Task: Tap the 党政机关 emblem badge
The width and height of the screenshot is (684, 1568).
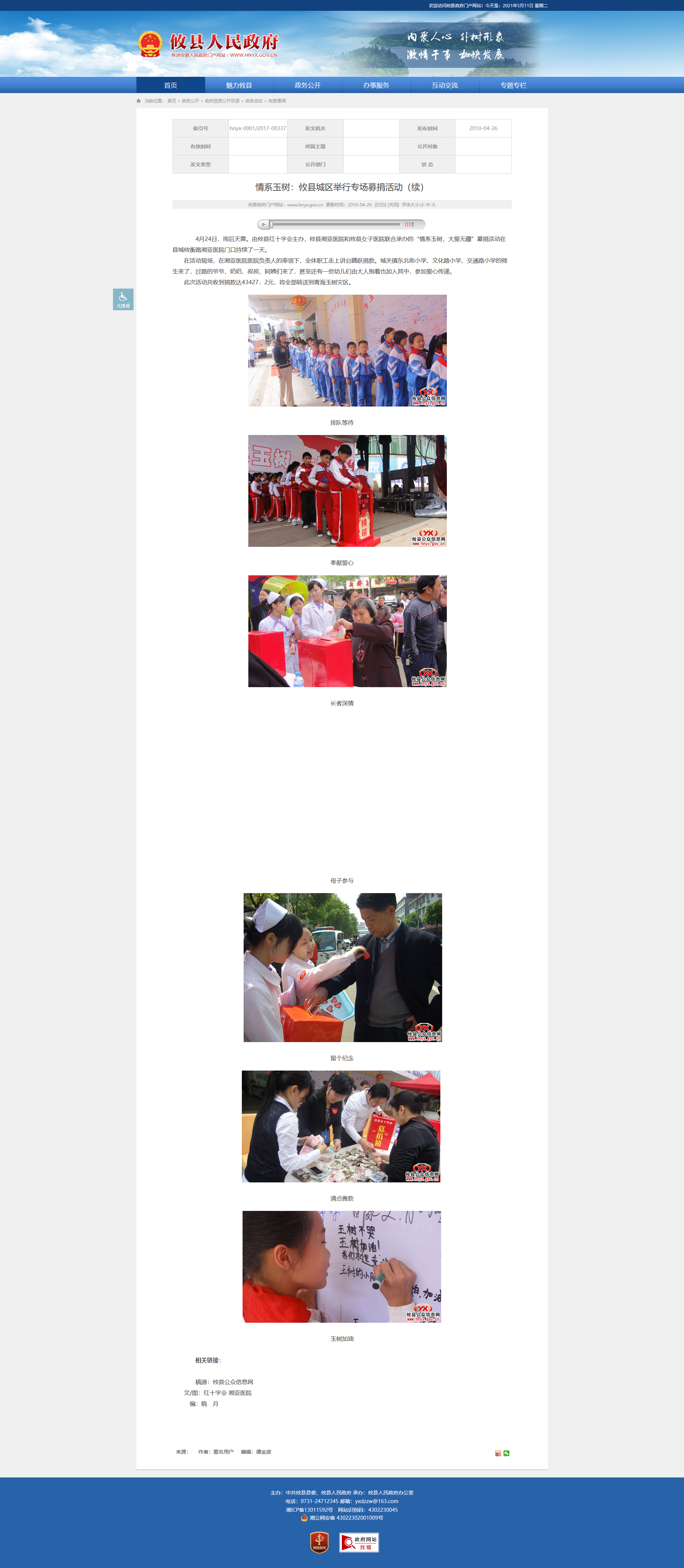Action: 319,1542
